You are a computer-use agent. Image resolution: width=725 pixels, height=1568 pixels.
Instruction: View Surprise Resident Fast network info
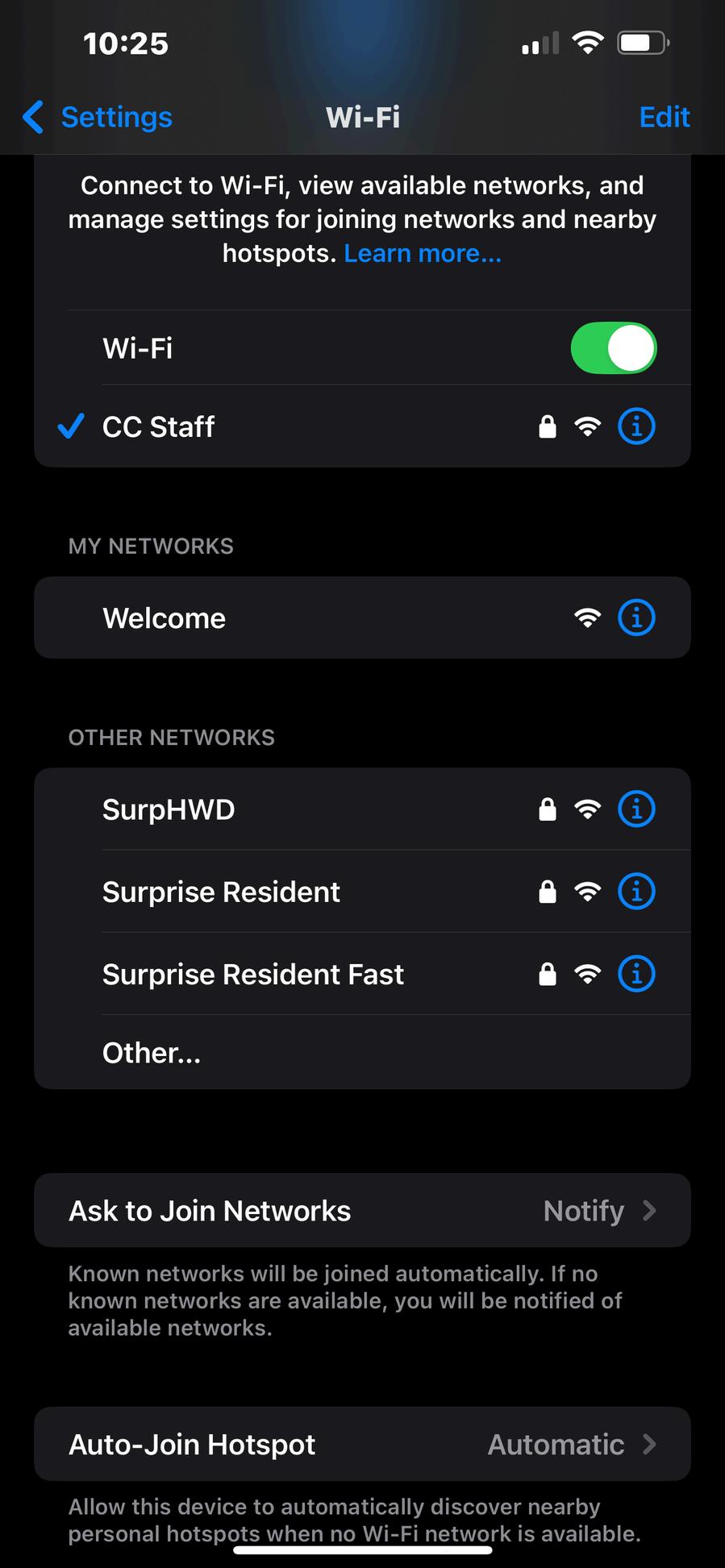click(636, 975)
